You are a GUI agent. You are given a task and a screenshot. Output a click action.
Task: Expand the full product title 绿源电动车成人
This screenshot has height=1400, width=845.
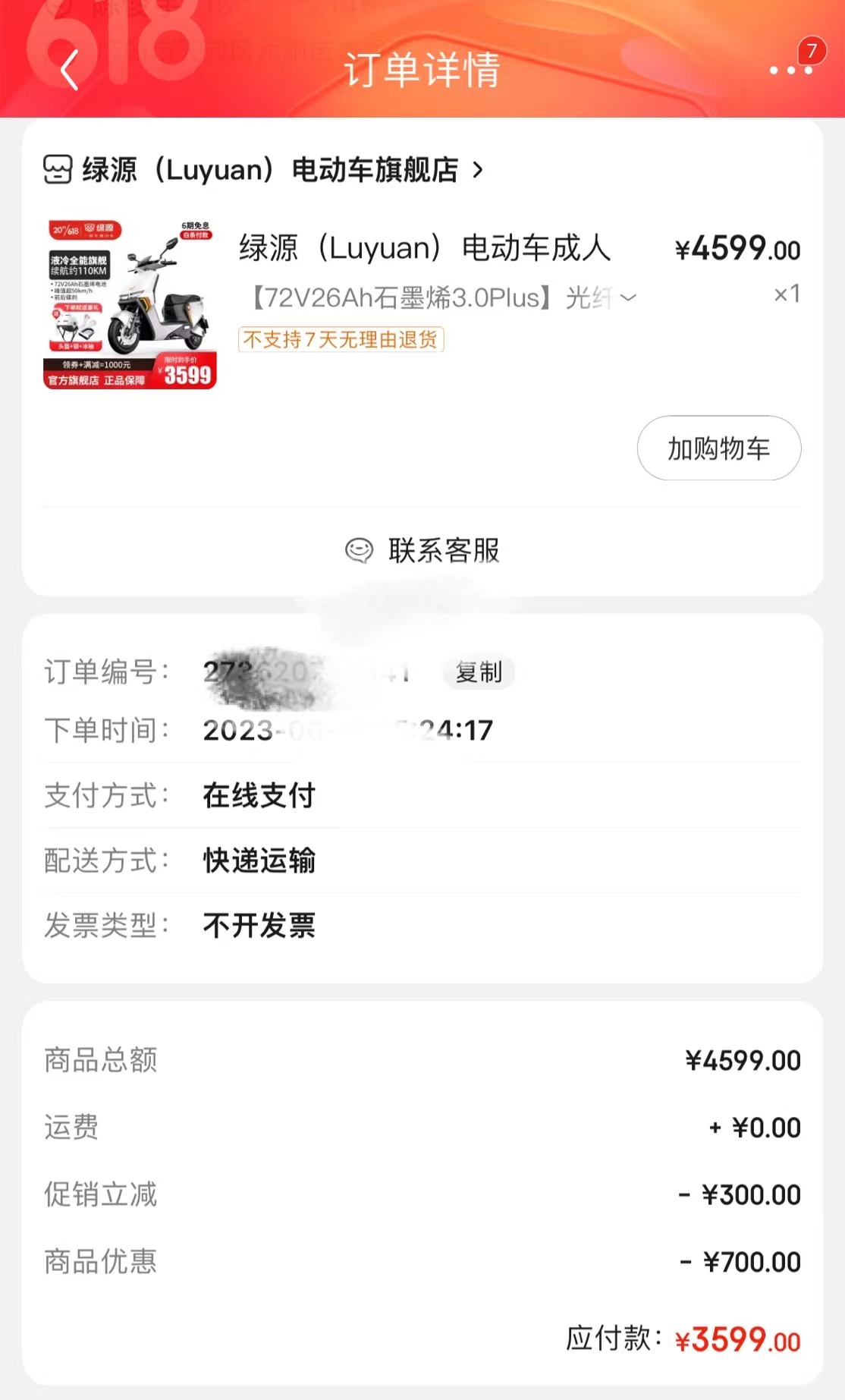click(425, 249)
